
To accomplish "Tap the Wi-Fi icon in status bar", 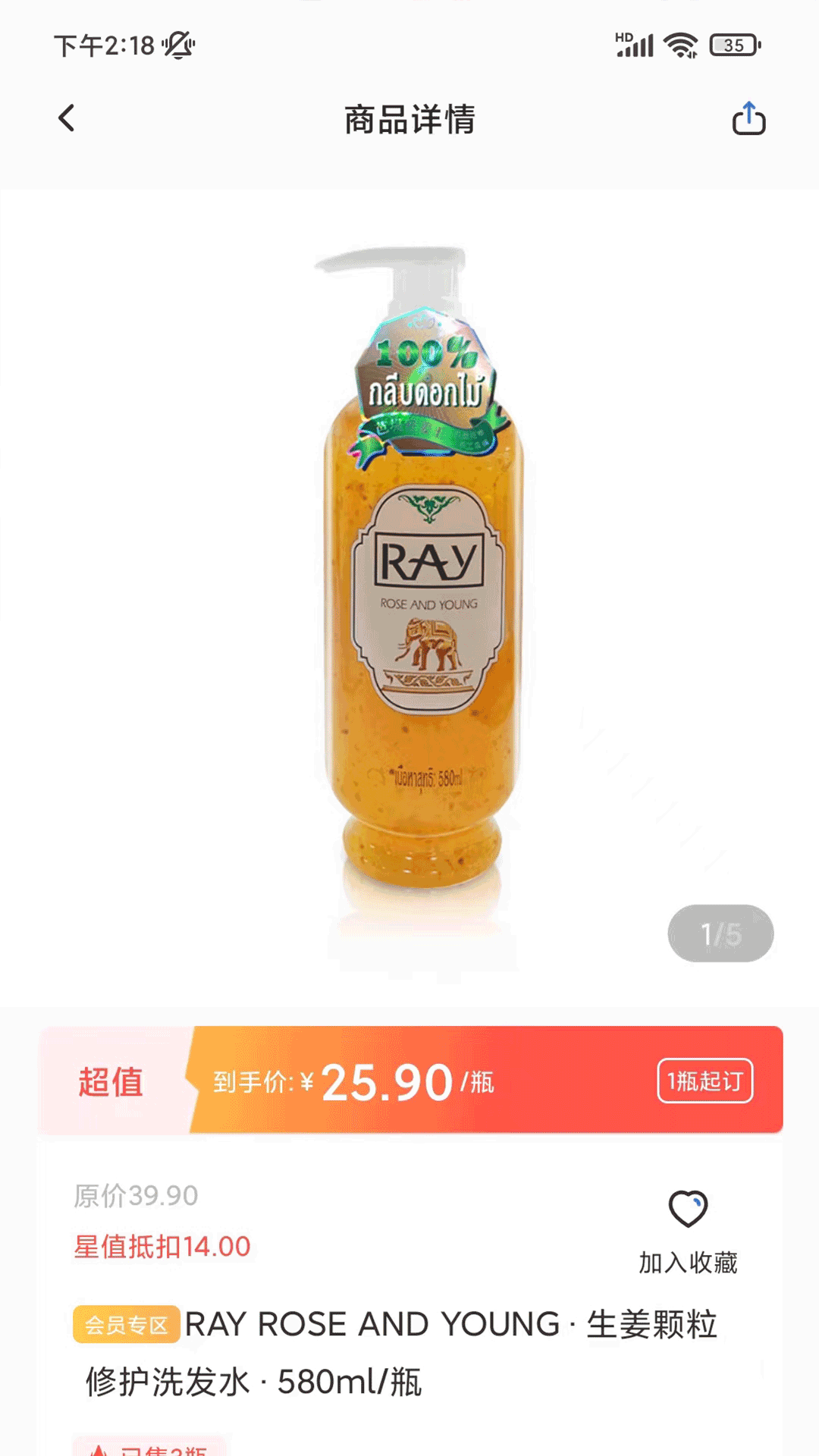I will [681, 45].
